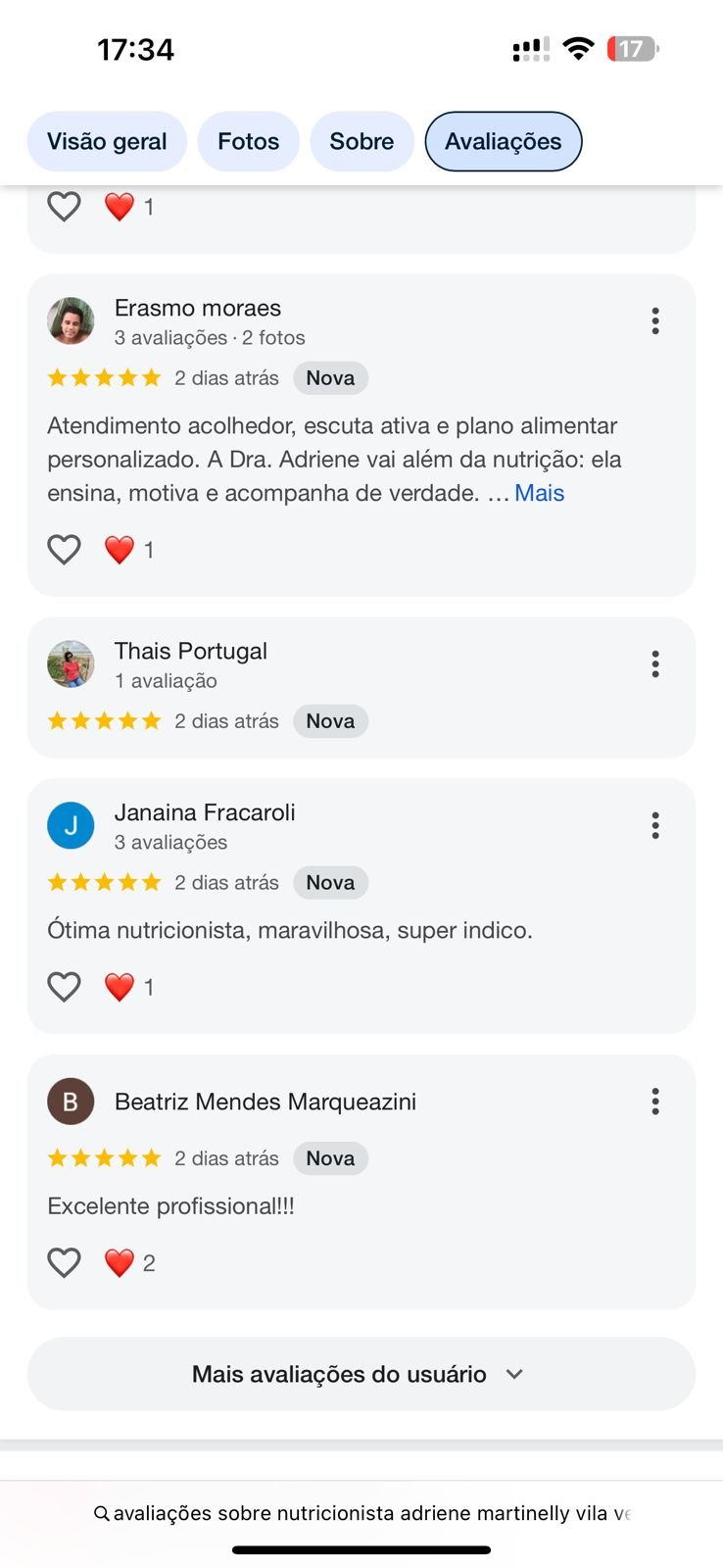
Task: Tap the search query bar at bottom
Action: point(361,1513)
